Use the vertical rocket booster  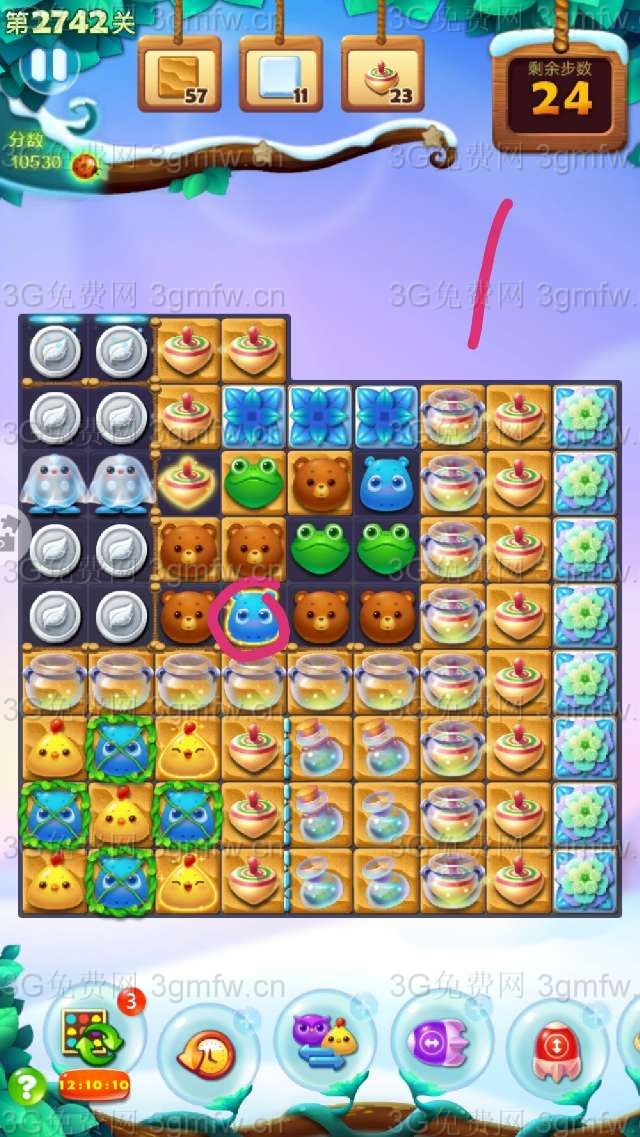[x=555, y=1049]
